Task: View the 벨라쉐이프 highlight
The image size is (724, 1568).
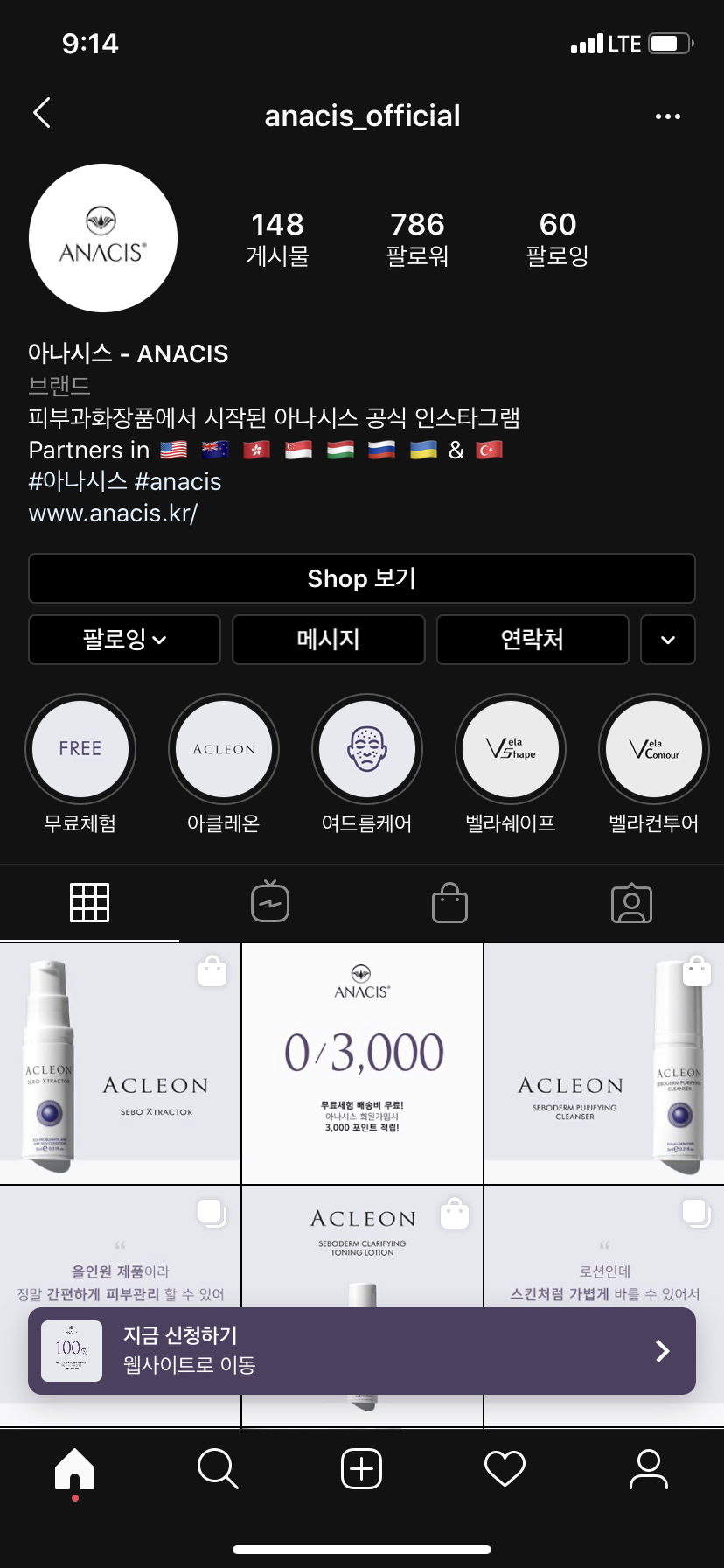Action: click(511, 749)
